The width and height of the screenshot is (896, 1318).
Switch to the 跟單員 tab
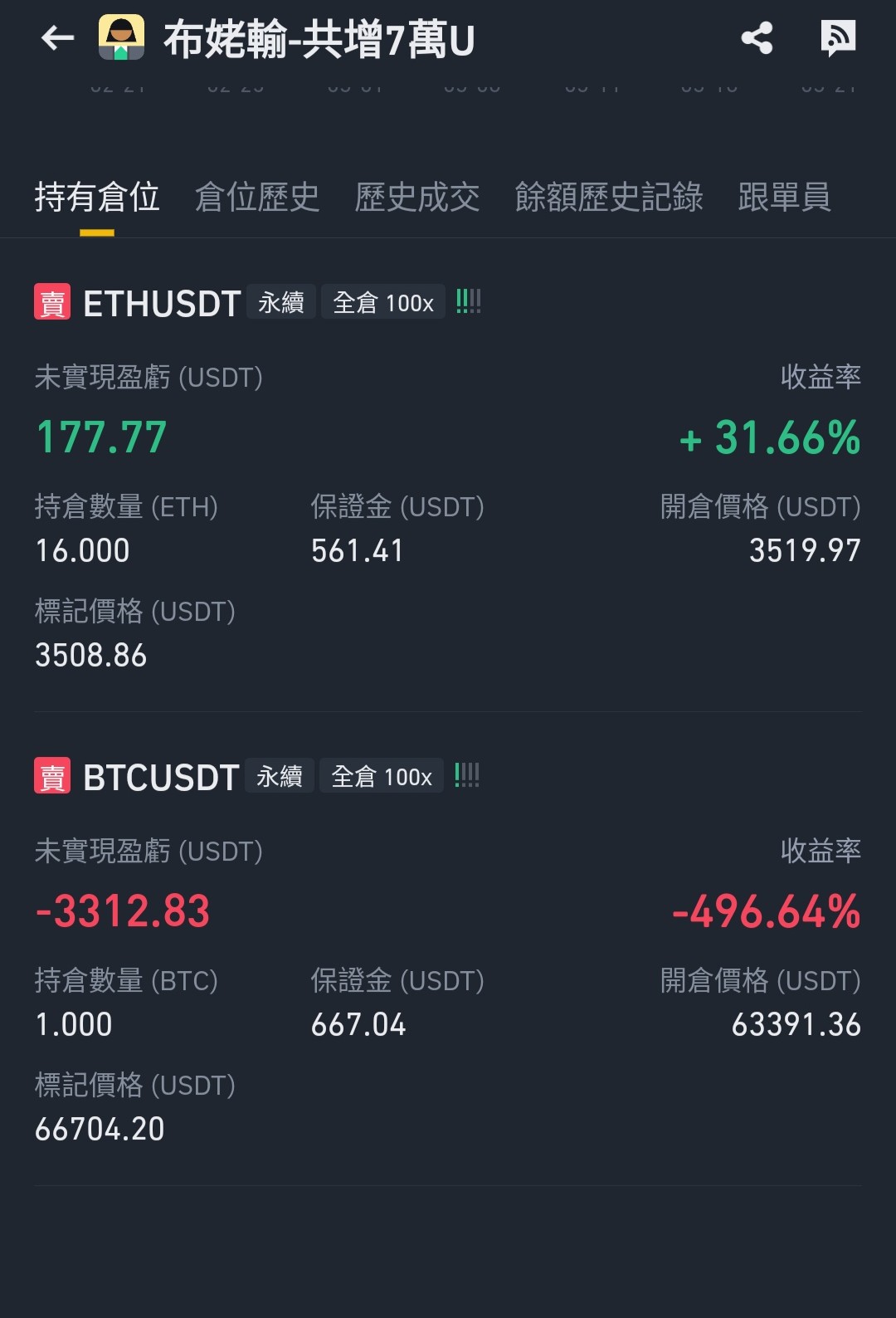point(784,198)
